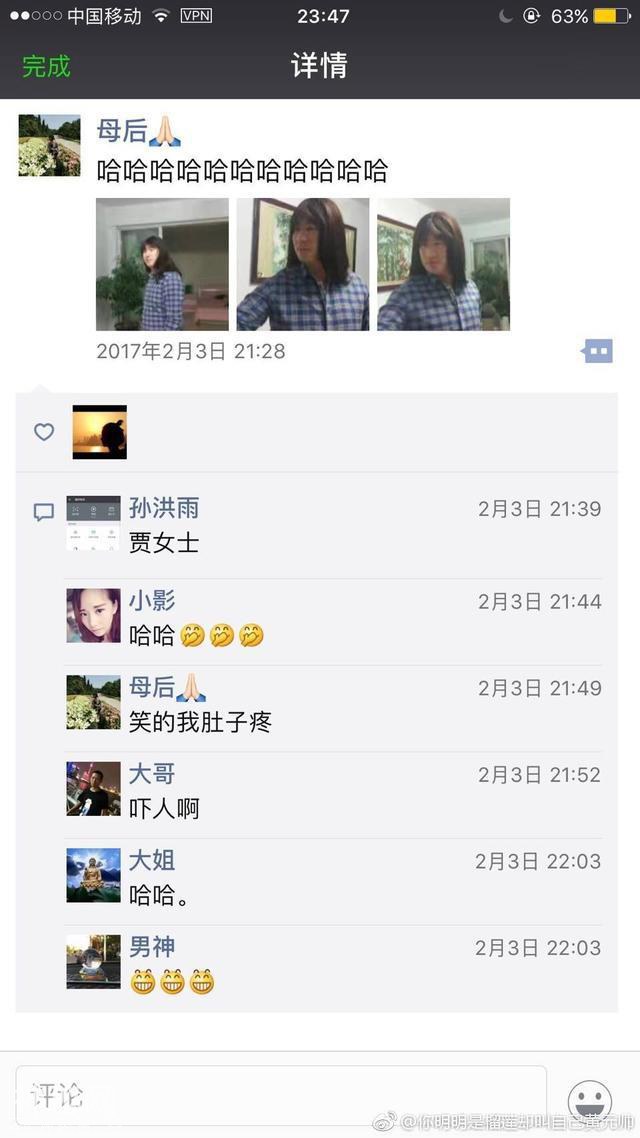Focus the 评论 comment input field

click(280, 1095)
